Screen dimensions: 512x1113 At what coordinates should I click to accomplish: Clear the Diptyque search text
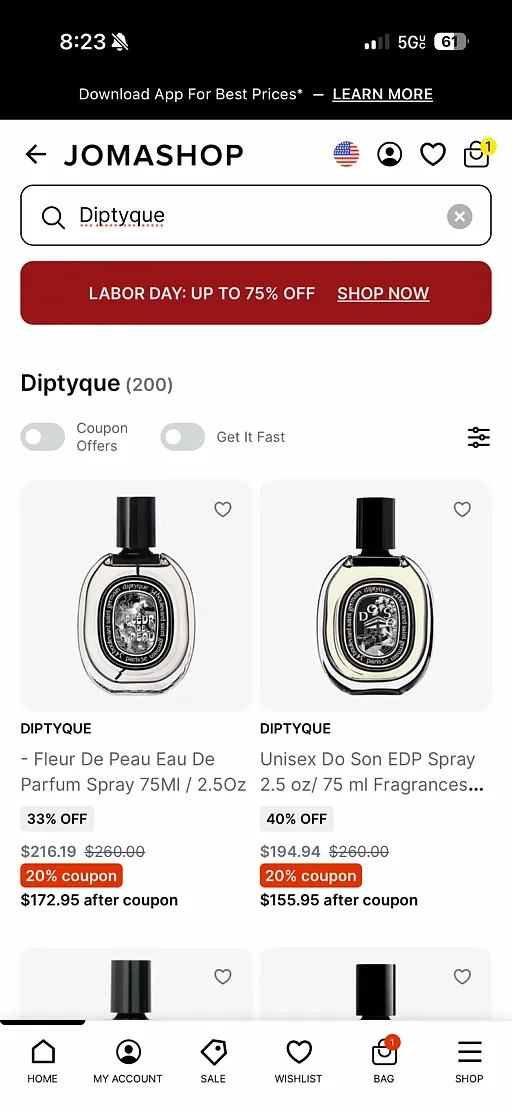point(459,216)
